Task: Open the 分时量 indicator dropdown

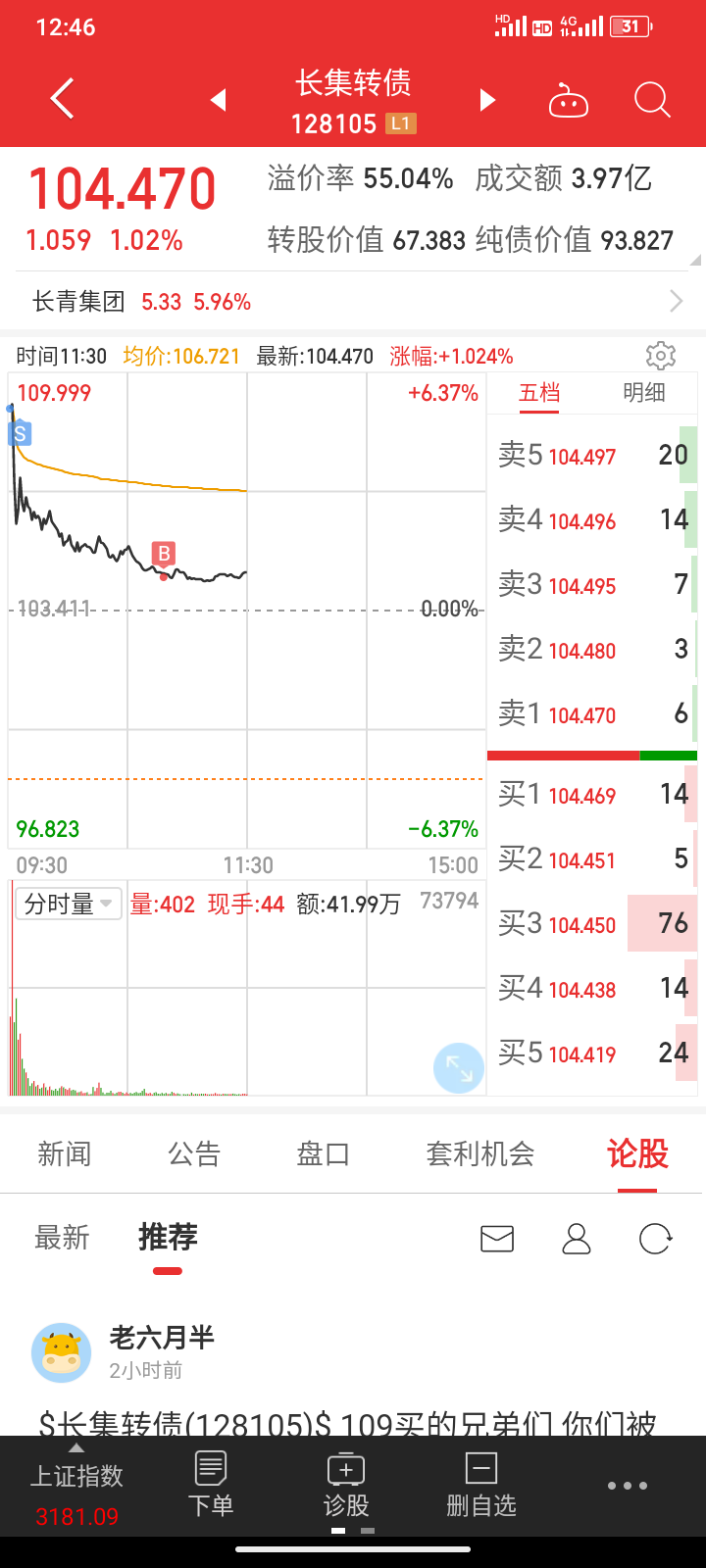Action: tap(69, 904)
